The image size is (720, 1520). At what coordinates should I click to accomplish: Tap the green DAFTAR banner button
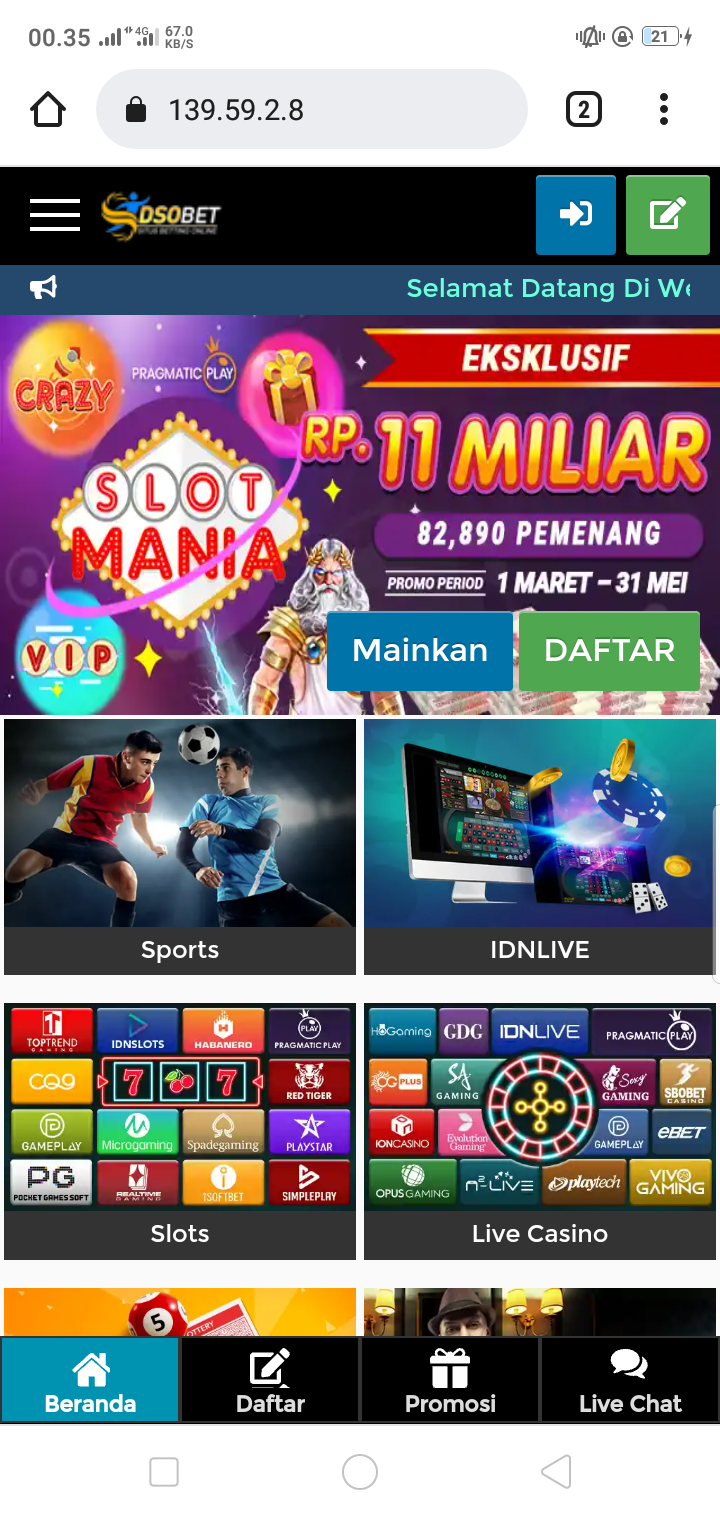(609, 651)
